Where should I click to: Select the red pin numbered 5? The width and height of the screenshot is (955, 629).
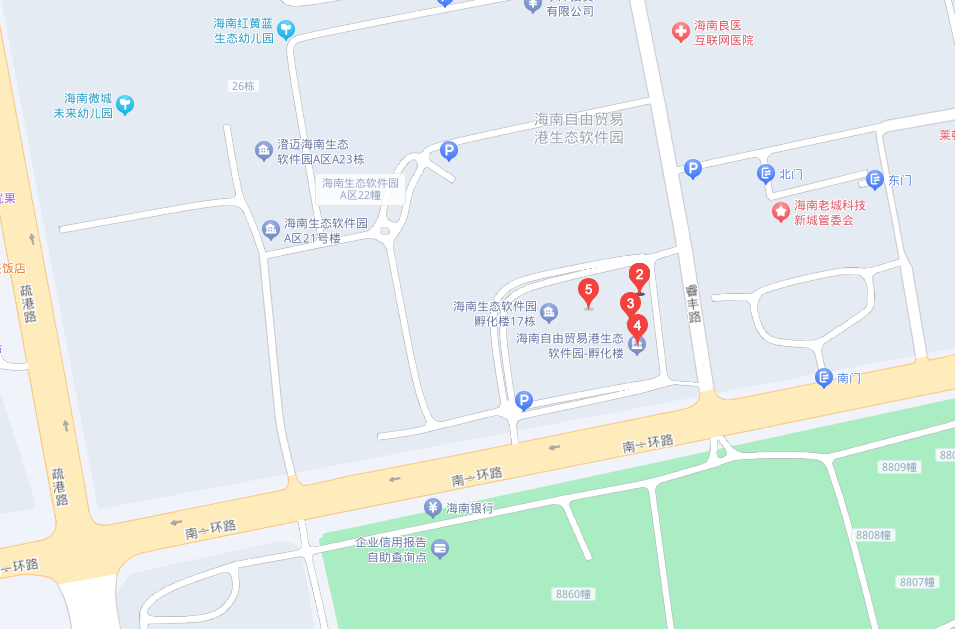pos(589,291)
